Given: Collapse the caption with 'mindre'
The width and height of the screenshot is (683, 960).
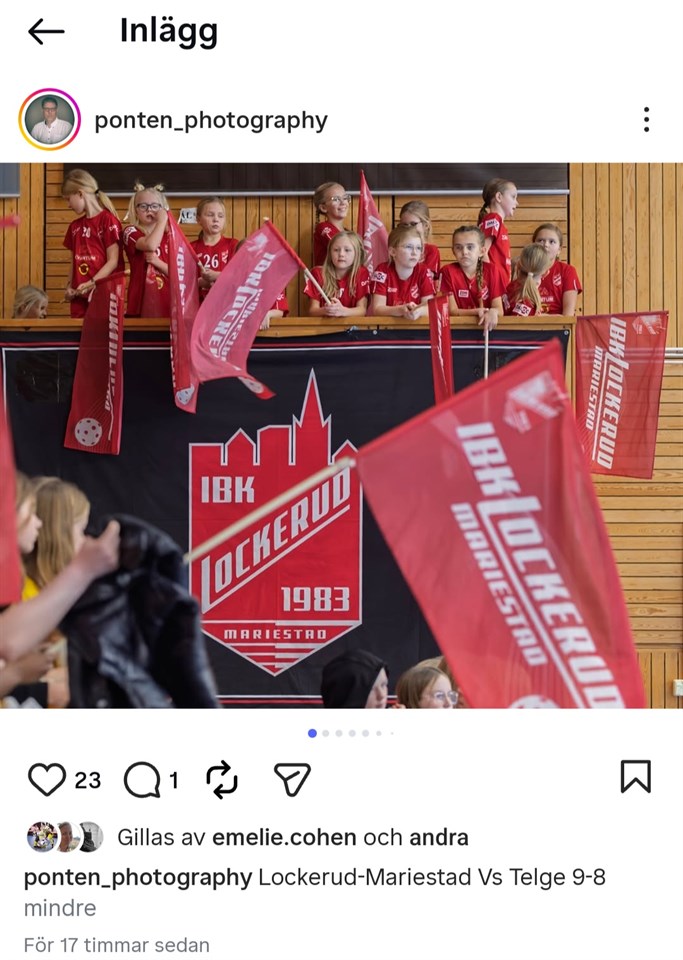Looking at the screenshot, I should point(60,908).
